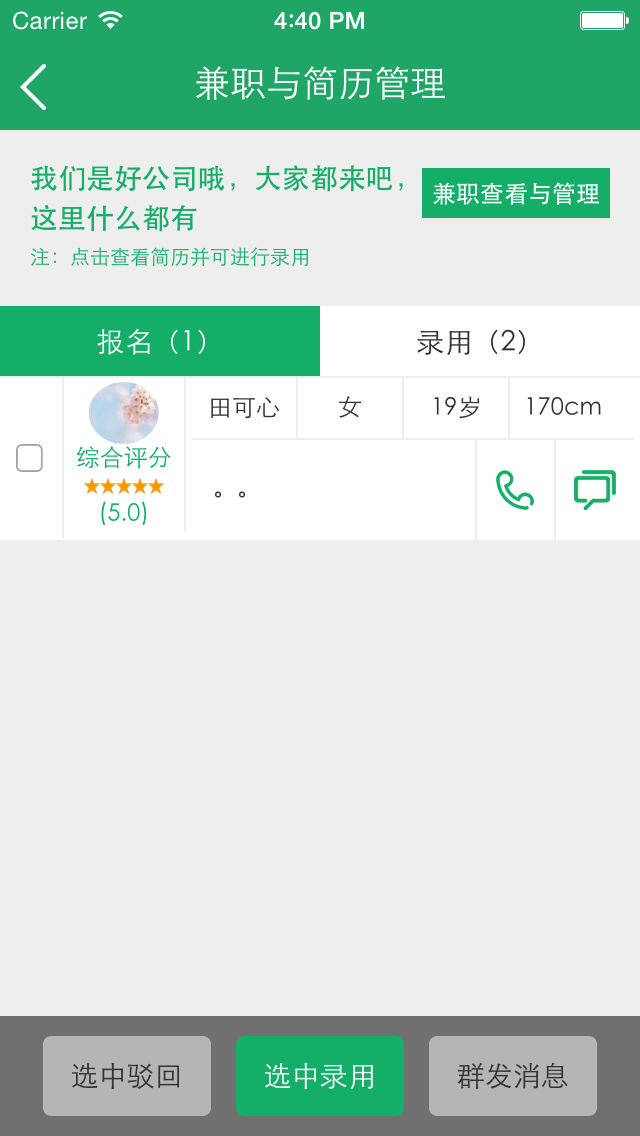Screen dimensions: 640x1136
Task: Call 田可心 via the phone icon
Action: point(514,490)
